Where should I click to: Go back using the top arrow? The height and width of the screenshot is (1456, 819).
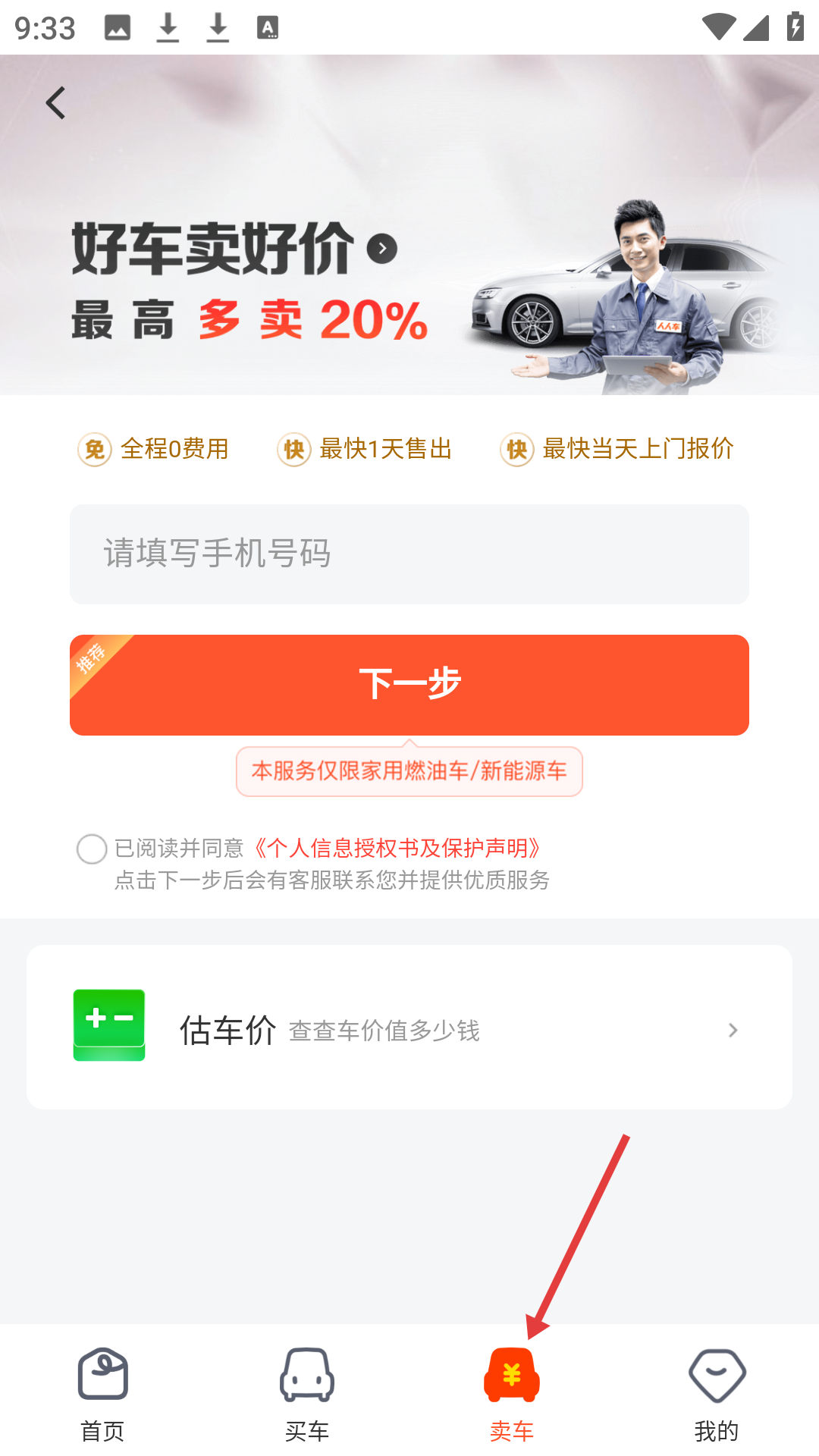55,103
